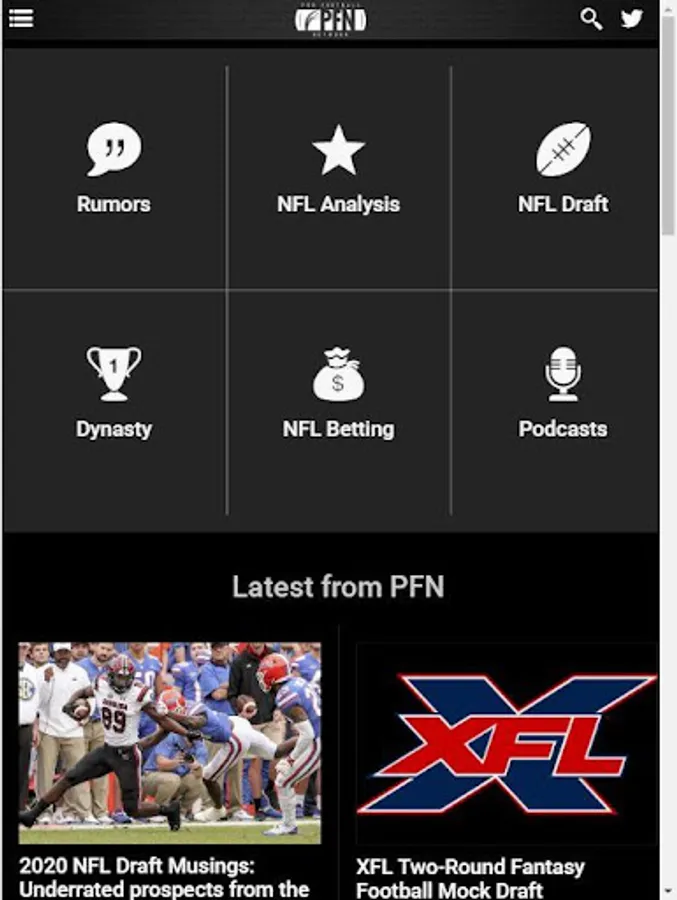Viewport: 677px width, 900px height.
Task: Go to PFN logo home
Action: point(331,20)
